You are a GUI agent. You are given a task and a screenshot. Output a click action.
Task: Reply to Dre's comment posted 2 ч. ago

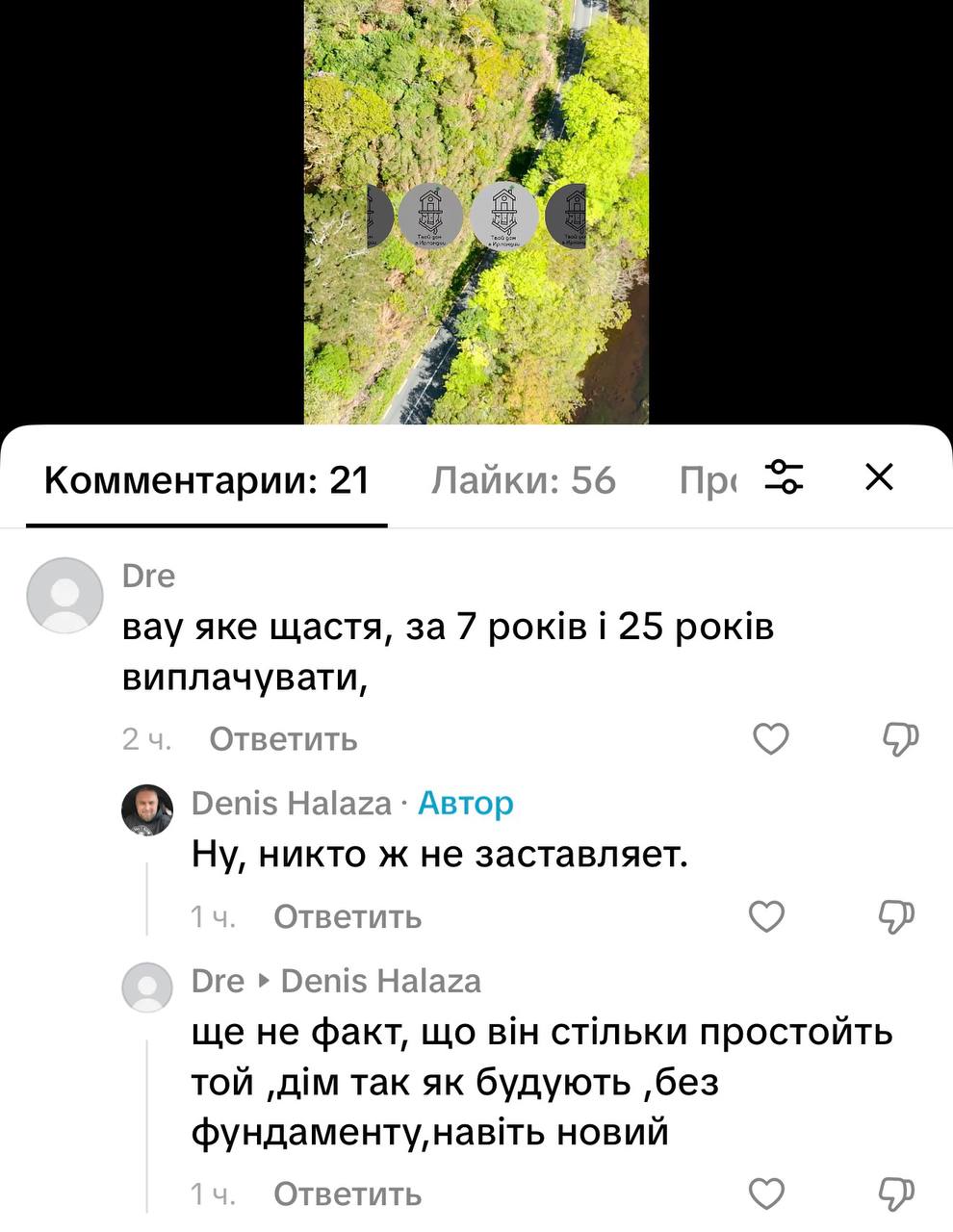click(283, 739)
